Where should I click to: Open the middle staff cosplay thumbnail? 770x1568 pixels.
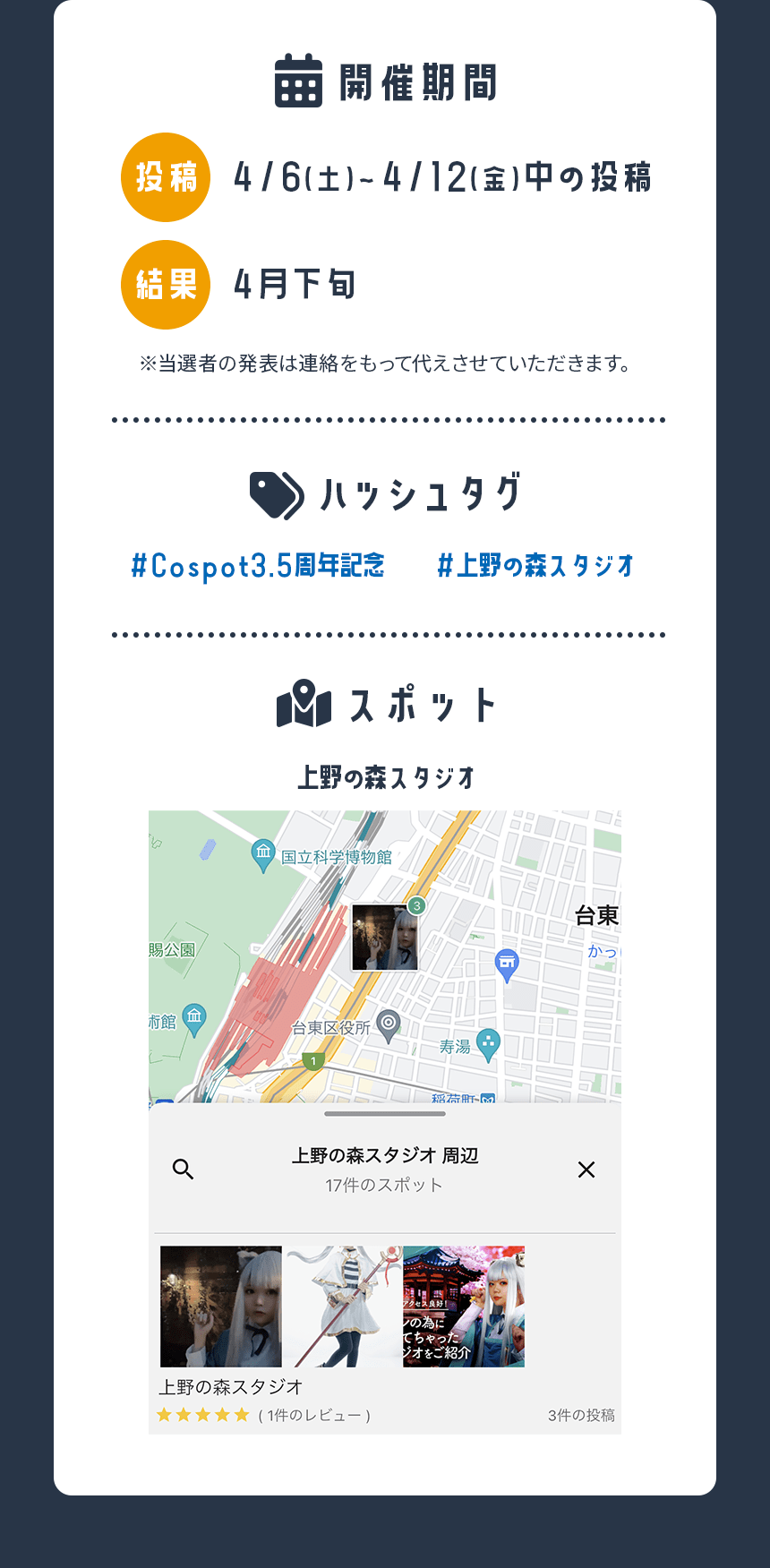pos(342,1307)
